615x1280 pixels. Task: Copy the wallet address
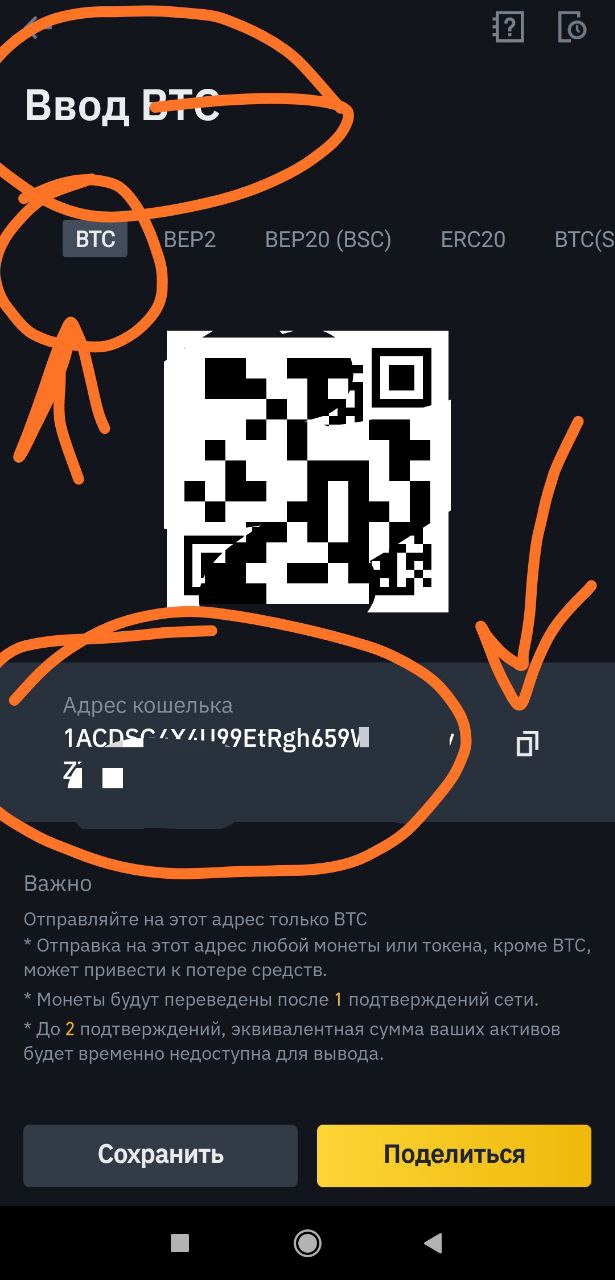pos(527,743)
